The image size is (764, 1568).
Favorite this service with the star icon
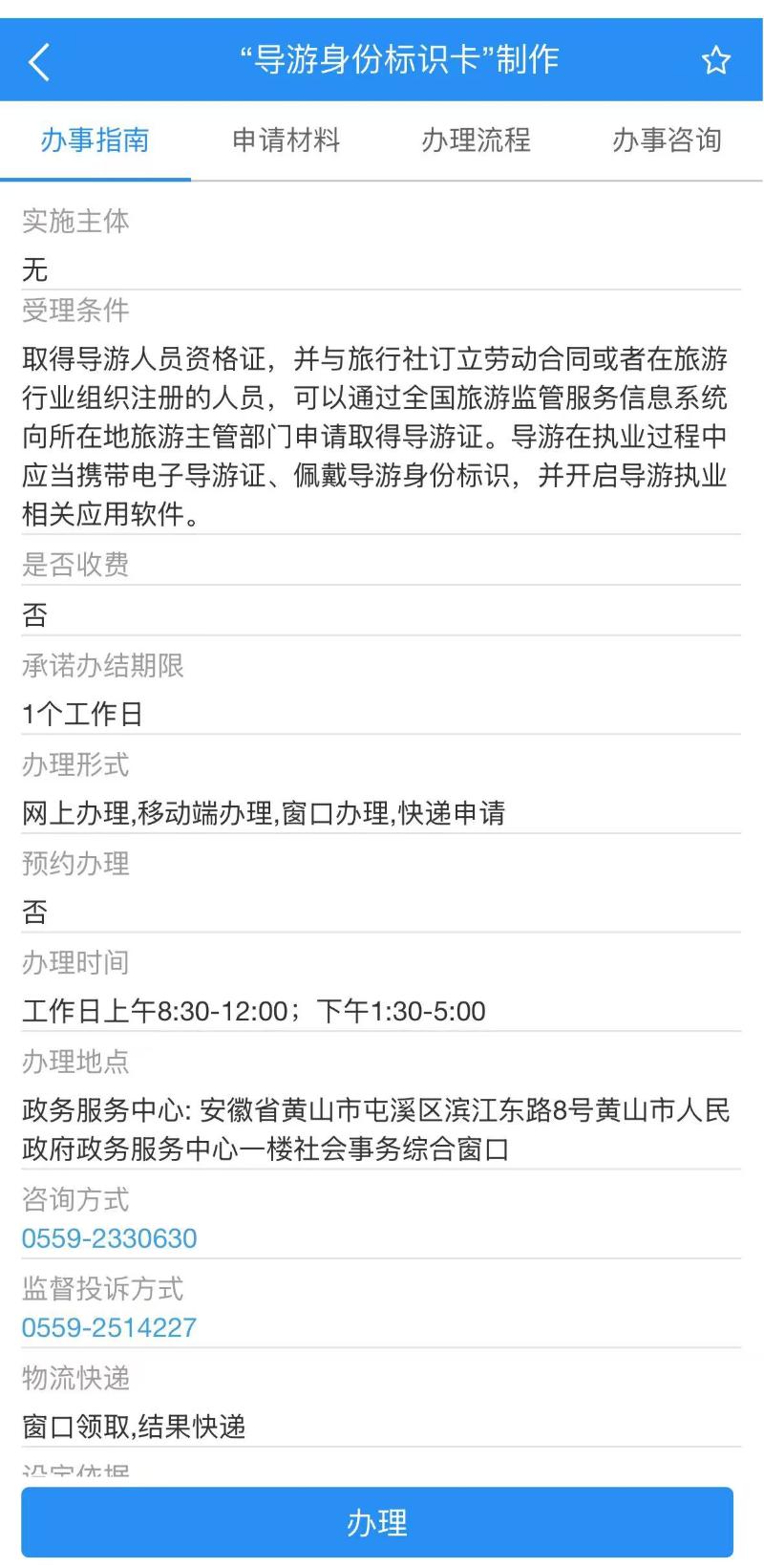click(715, 62)
